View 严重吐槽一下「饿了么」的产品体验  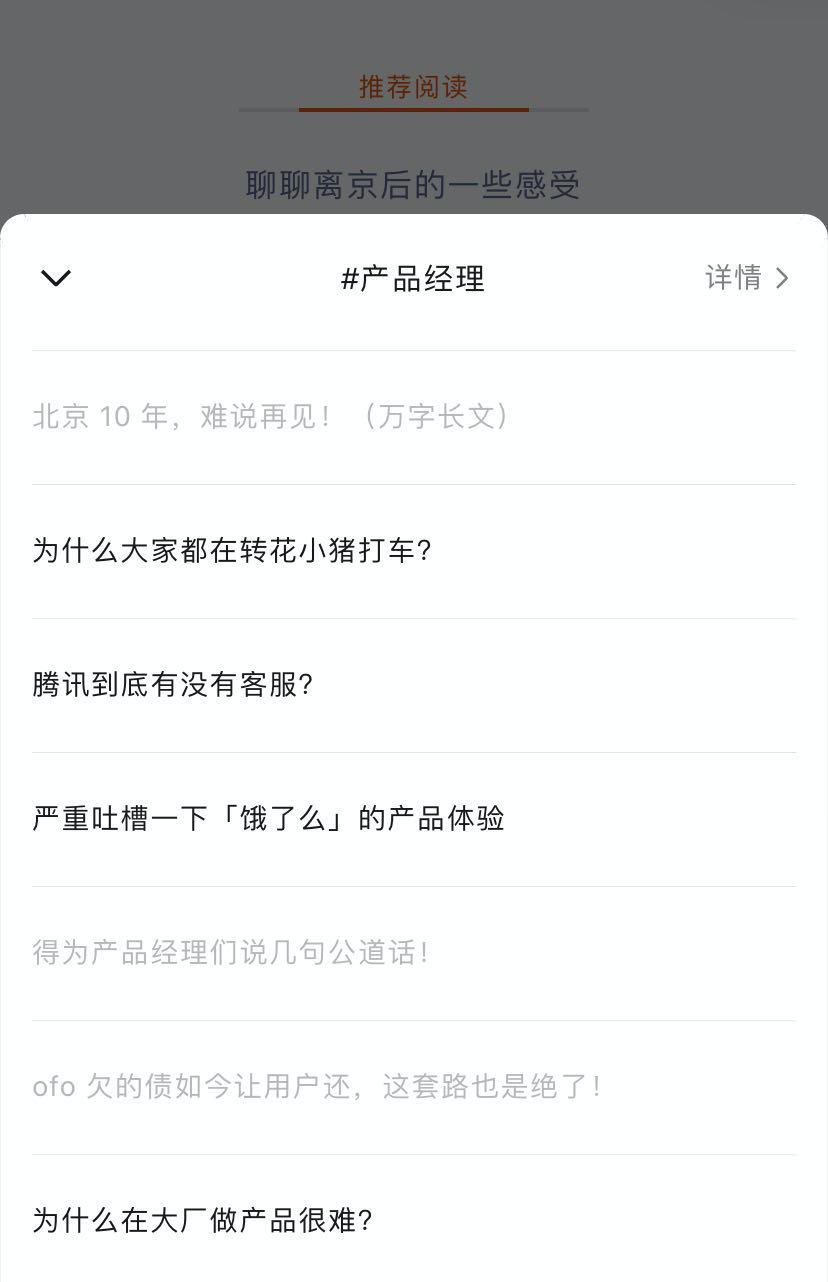(268, 819)
